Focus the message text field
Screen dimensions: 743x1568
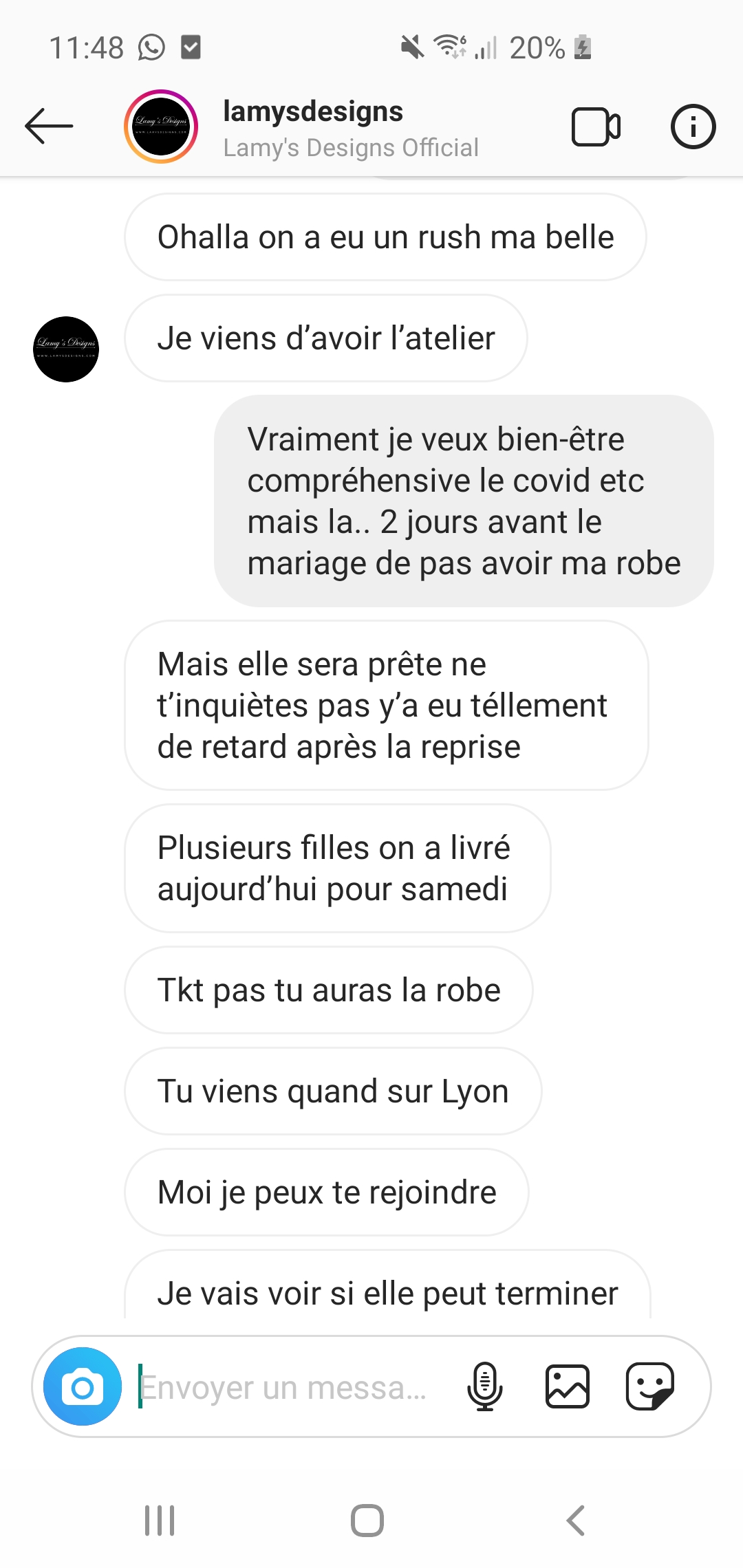tap(289, 1387)
